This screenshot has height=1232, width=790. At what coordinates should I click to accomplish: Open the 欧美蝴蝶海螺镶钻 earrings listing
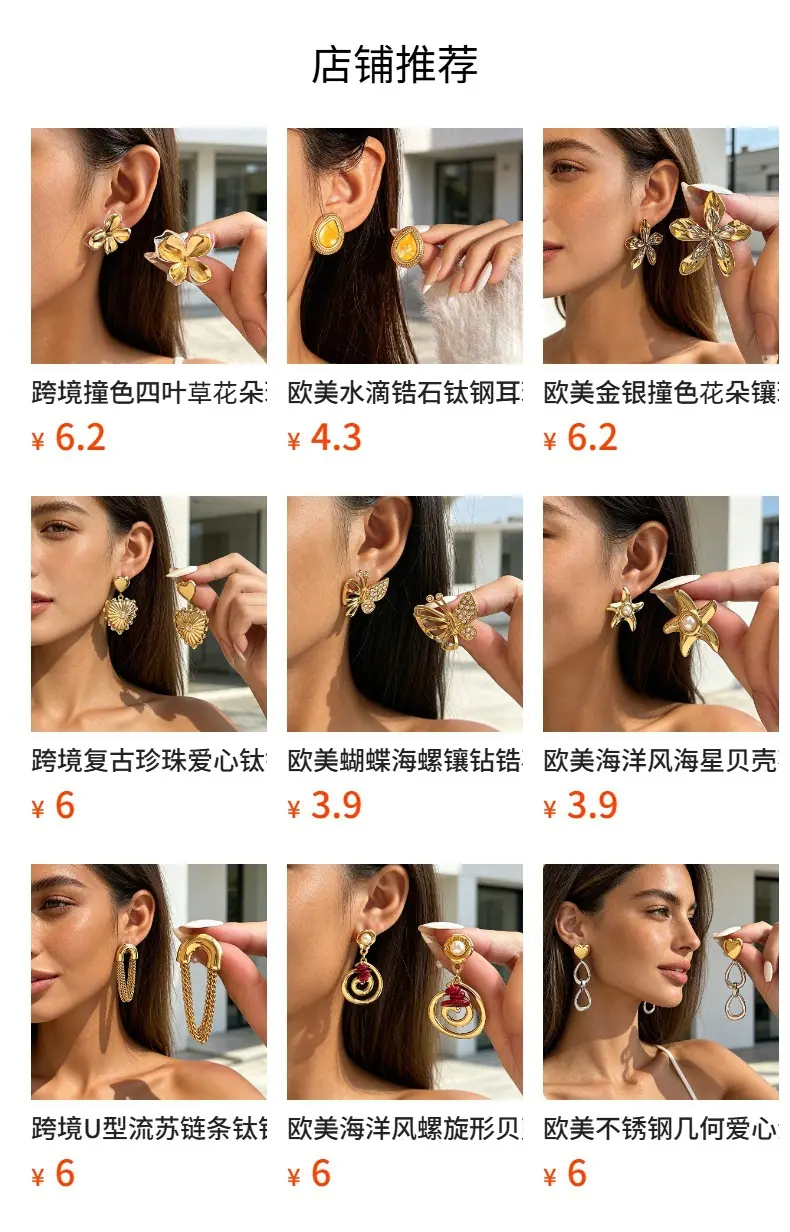pos(405,660)
